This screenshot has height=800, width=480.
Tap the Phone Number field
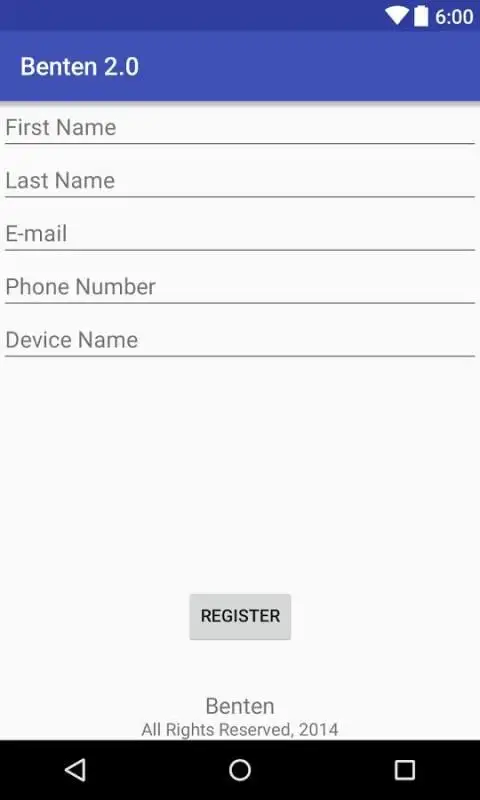point(240,287)
